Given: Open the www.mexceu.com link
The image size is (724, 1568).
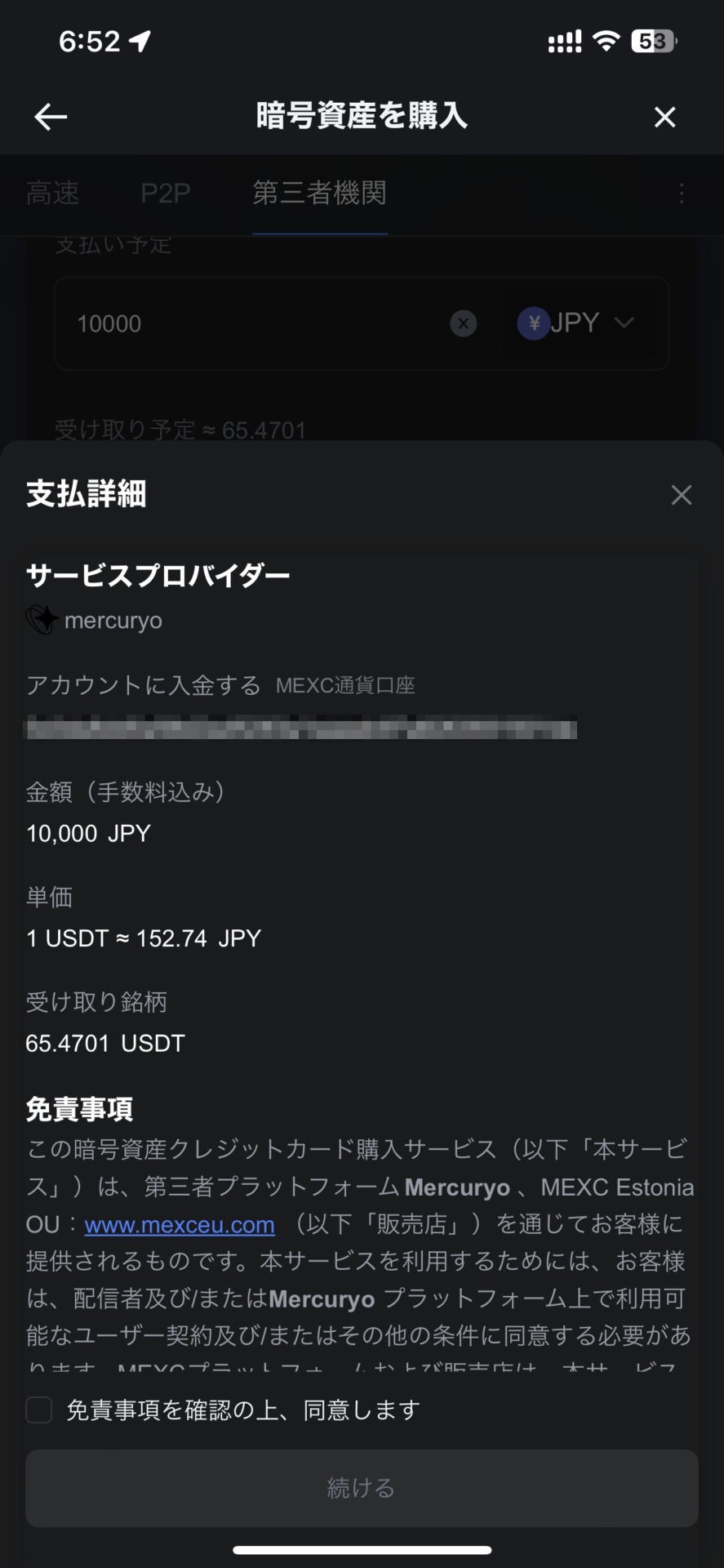Looking at the screenshot, I should point(180,1225).
